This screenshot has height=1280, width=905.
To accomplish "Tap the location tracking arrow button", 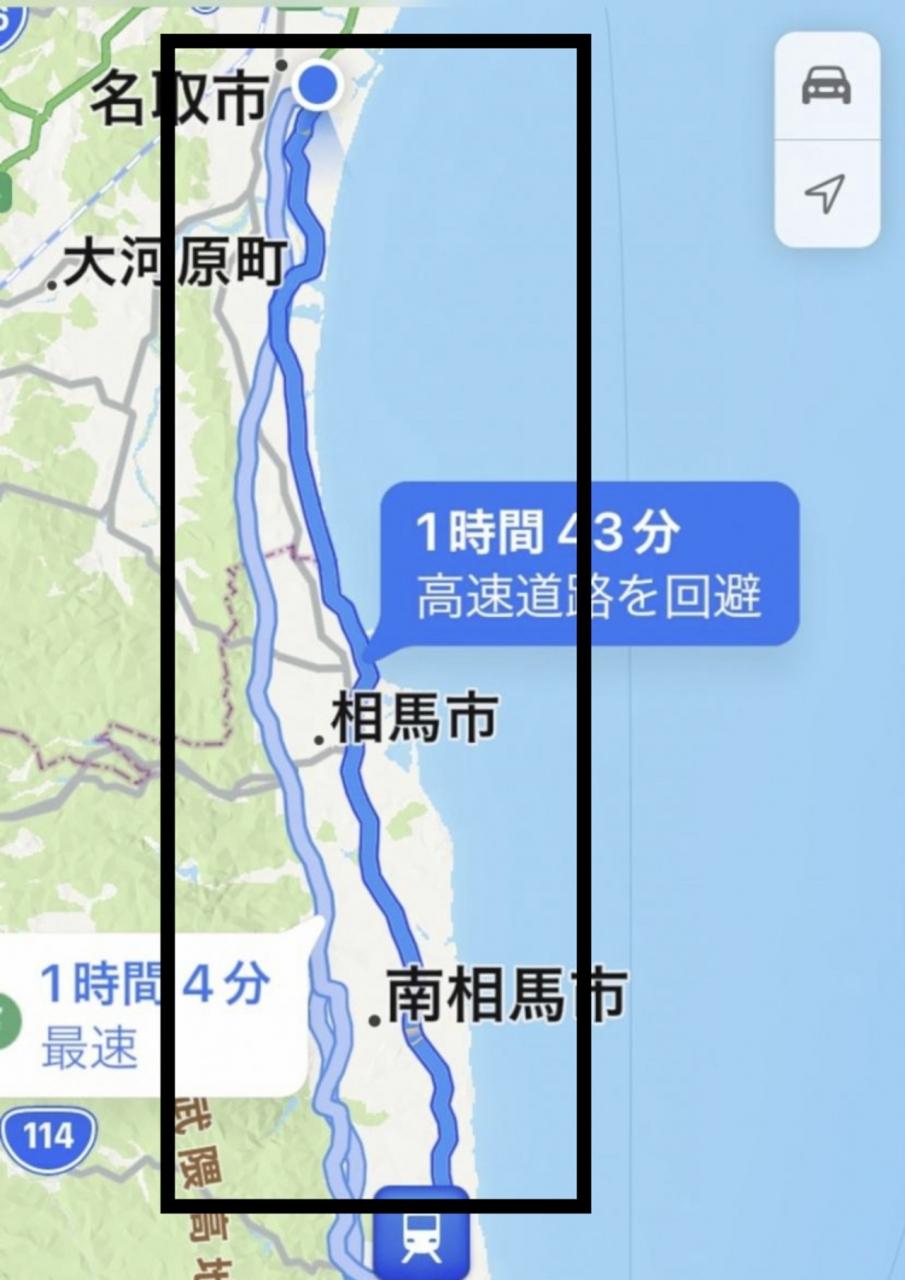I will [x=827, y=193].
